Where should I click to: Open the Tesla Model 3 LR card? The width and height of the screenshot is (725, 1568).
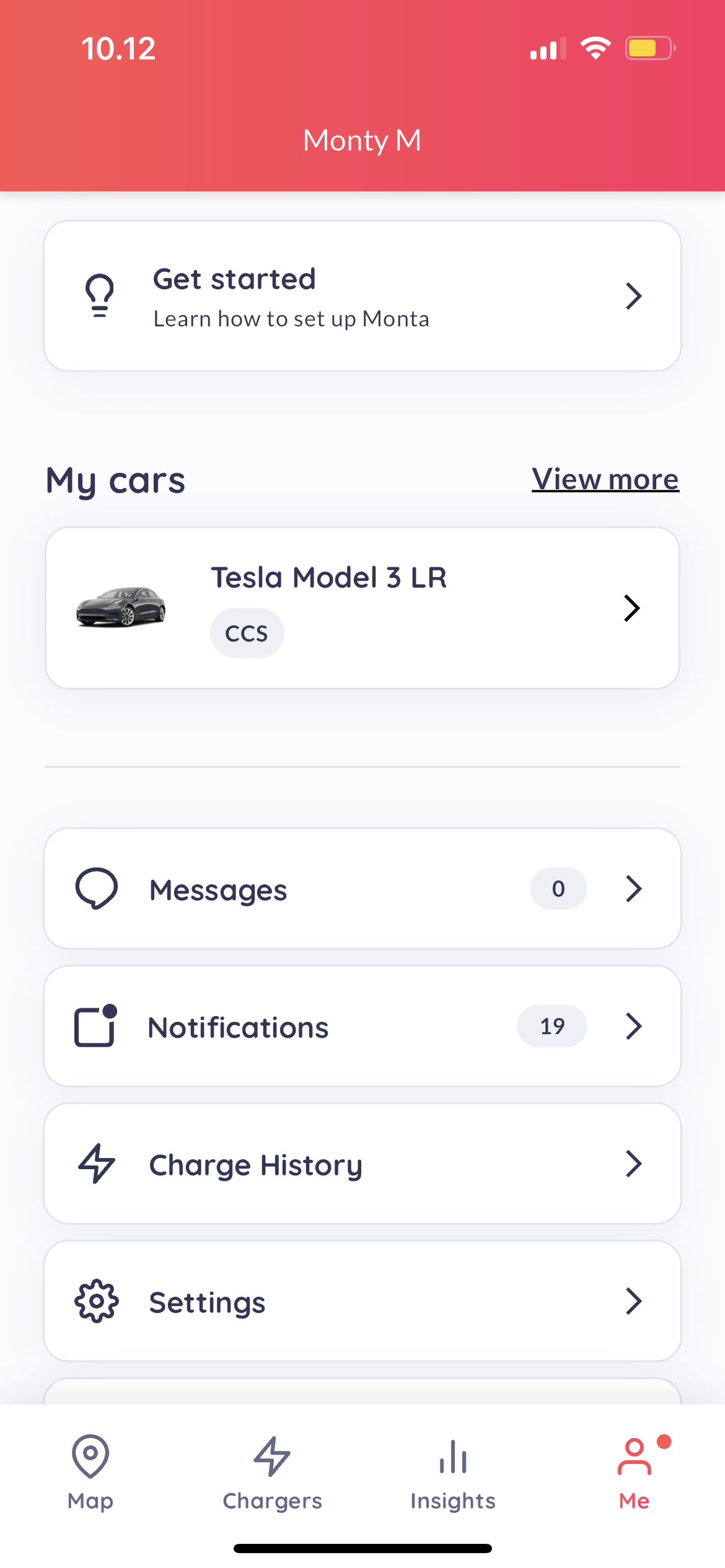pos(362,608)
